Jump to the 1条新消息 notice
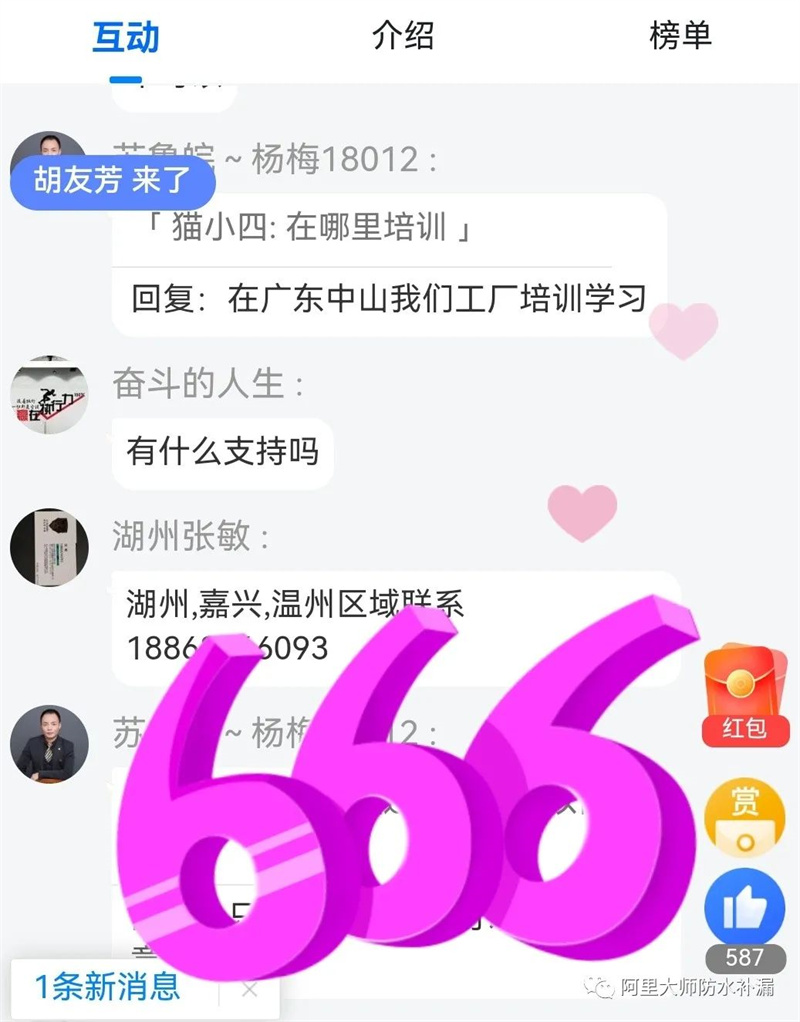 [x=108, y=989]
